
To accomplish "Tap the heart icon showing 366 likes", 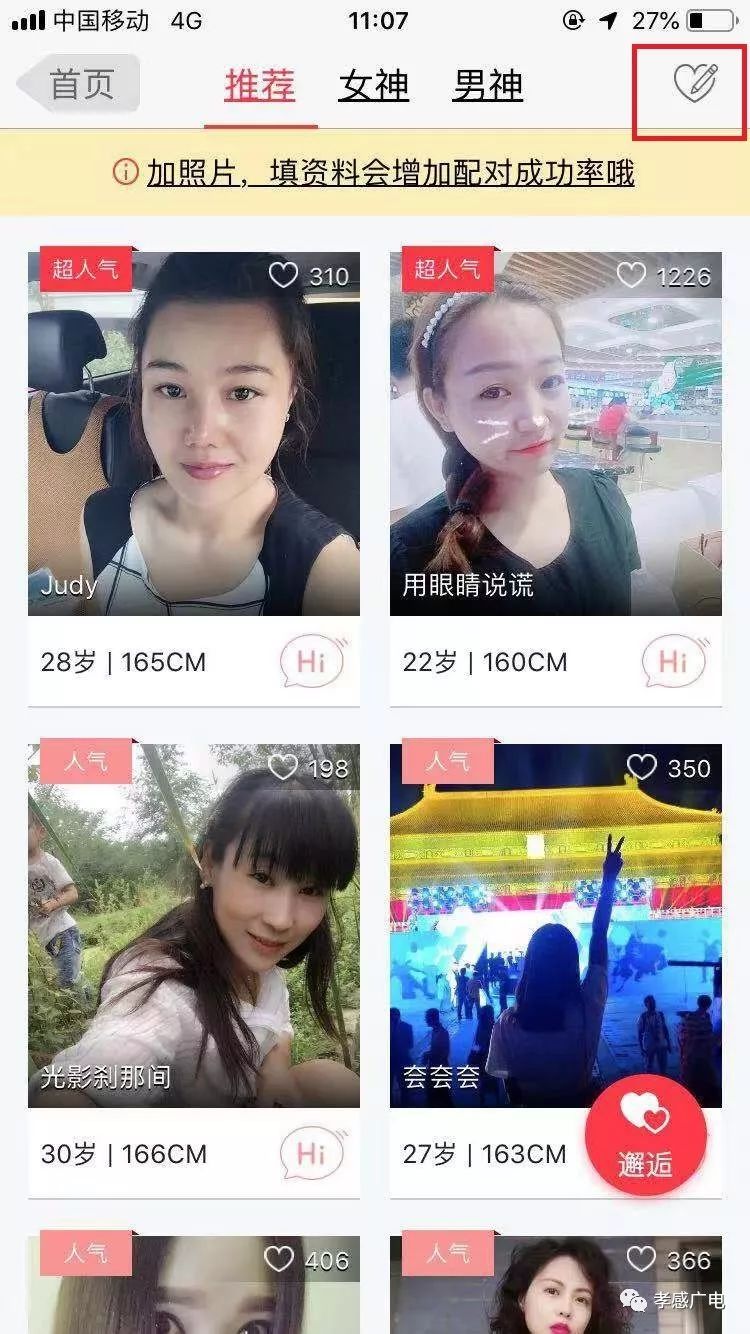I will pos(639,1255).
